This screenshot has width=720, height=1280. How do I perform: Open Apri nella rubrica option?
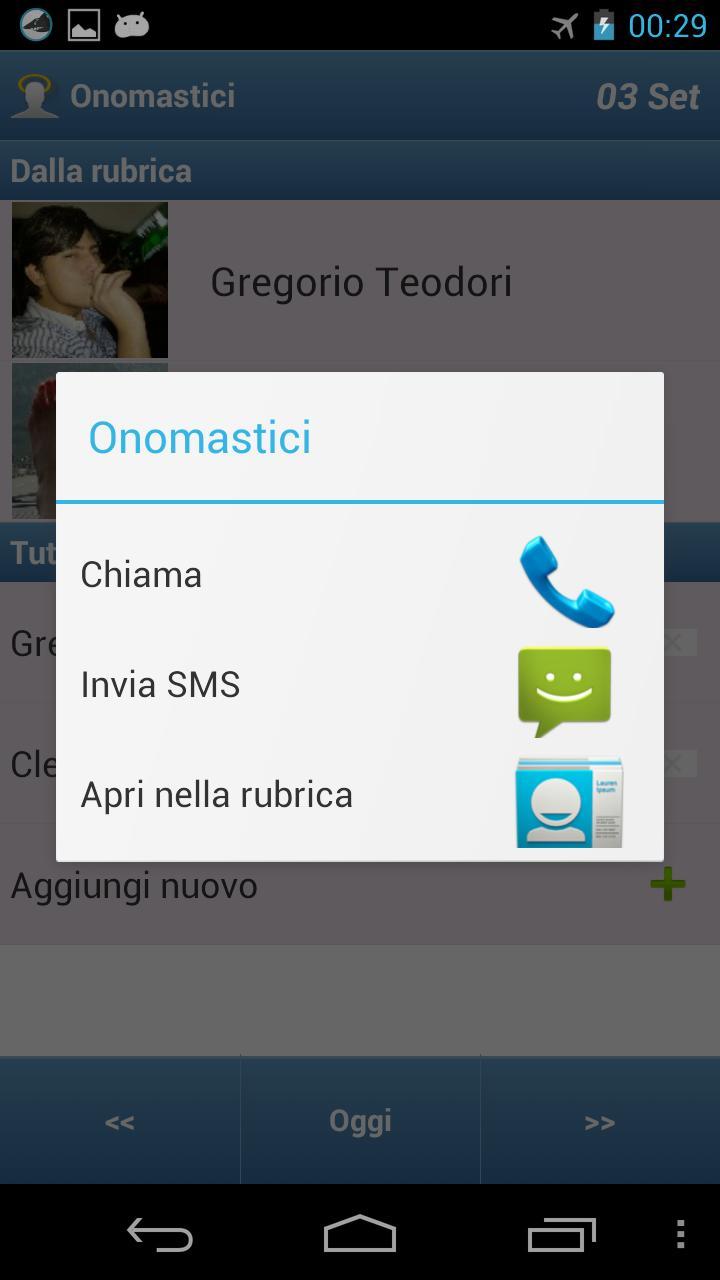[x=360, y=795]
